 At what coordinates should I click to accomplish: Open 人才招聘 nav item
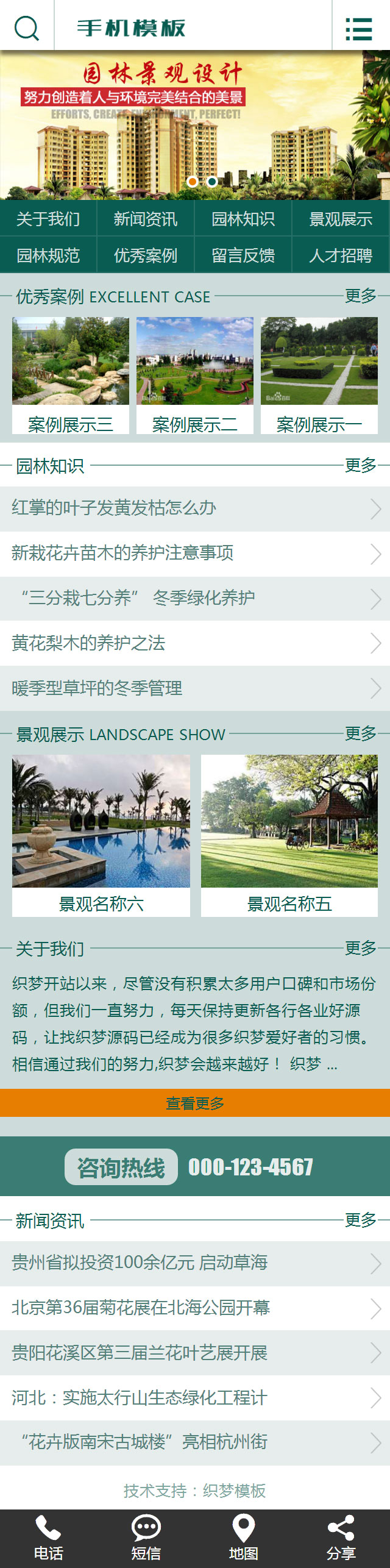click(x=341, y=255)
